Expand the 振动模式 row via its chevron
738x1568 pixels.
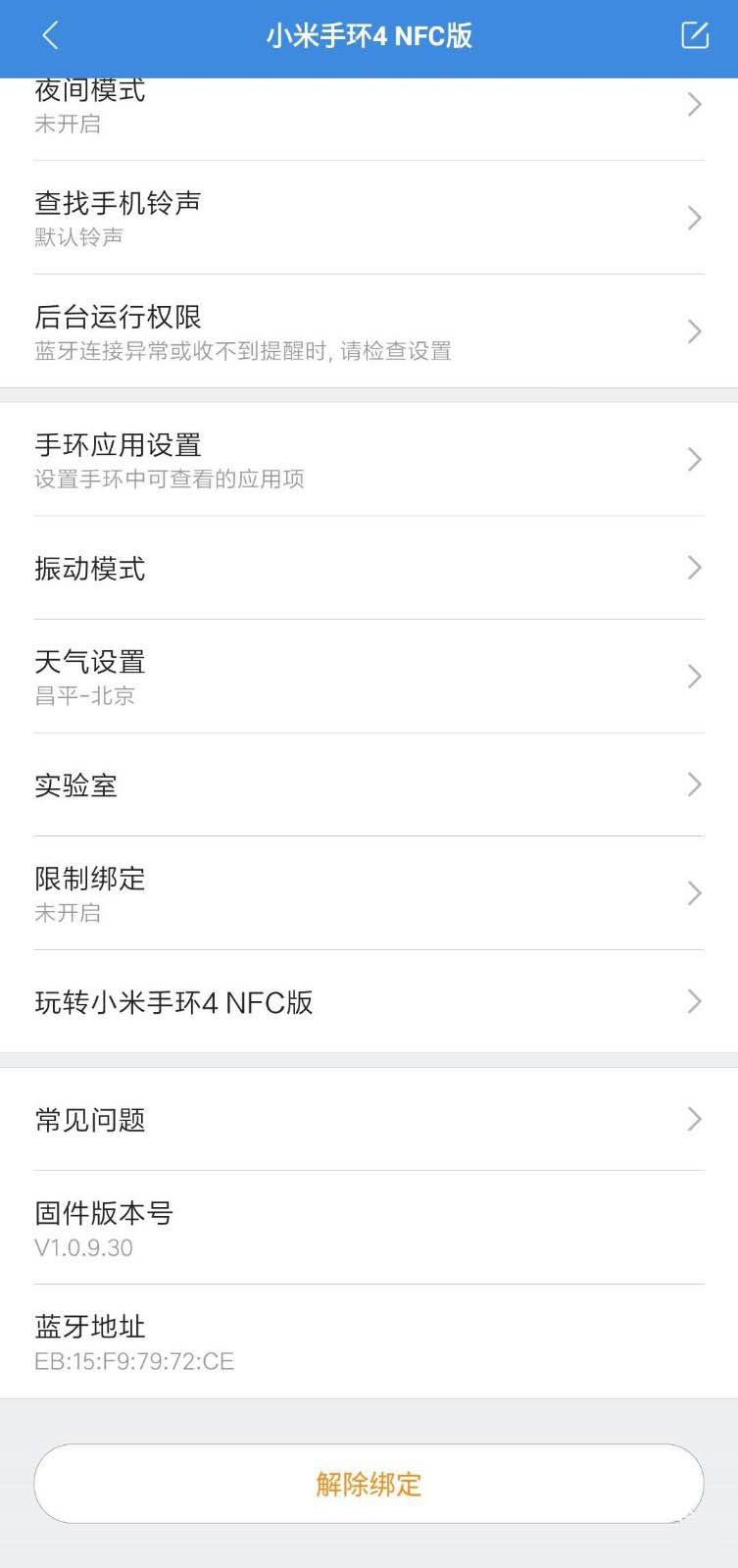click(694, 568)
